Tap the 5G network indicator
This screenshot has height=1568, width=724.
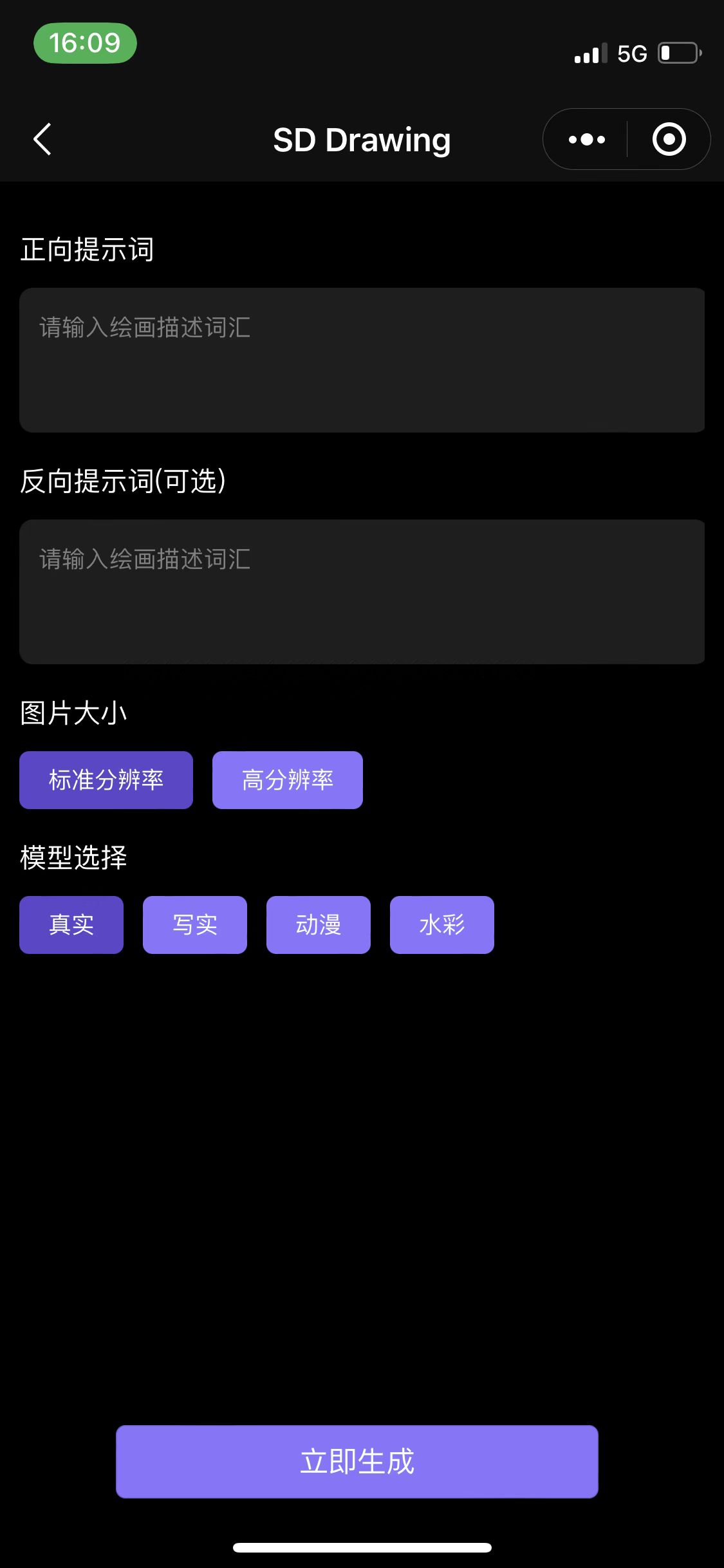(632, 53)
